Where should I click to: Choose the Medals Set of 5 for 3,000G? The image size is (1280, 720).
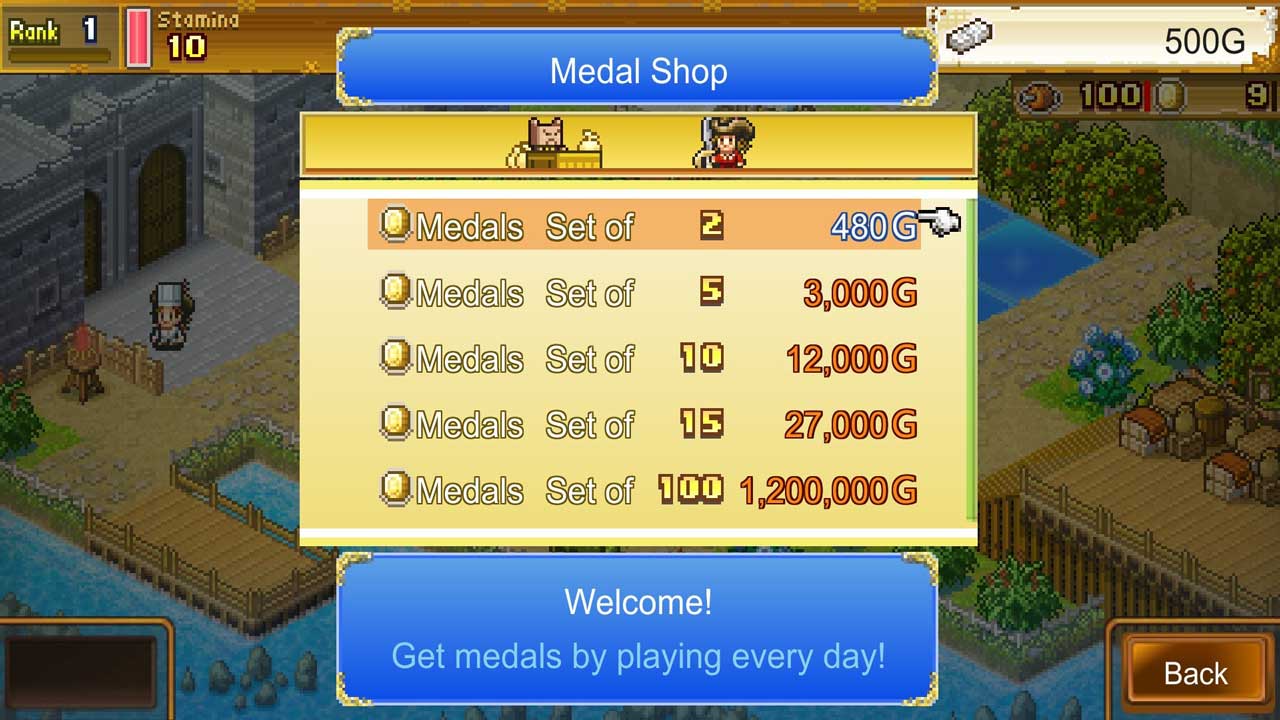[x=644, y=293]
